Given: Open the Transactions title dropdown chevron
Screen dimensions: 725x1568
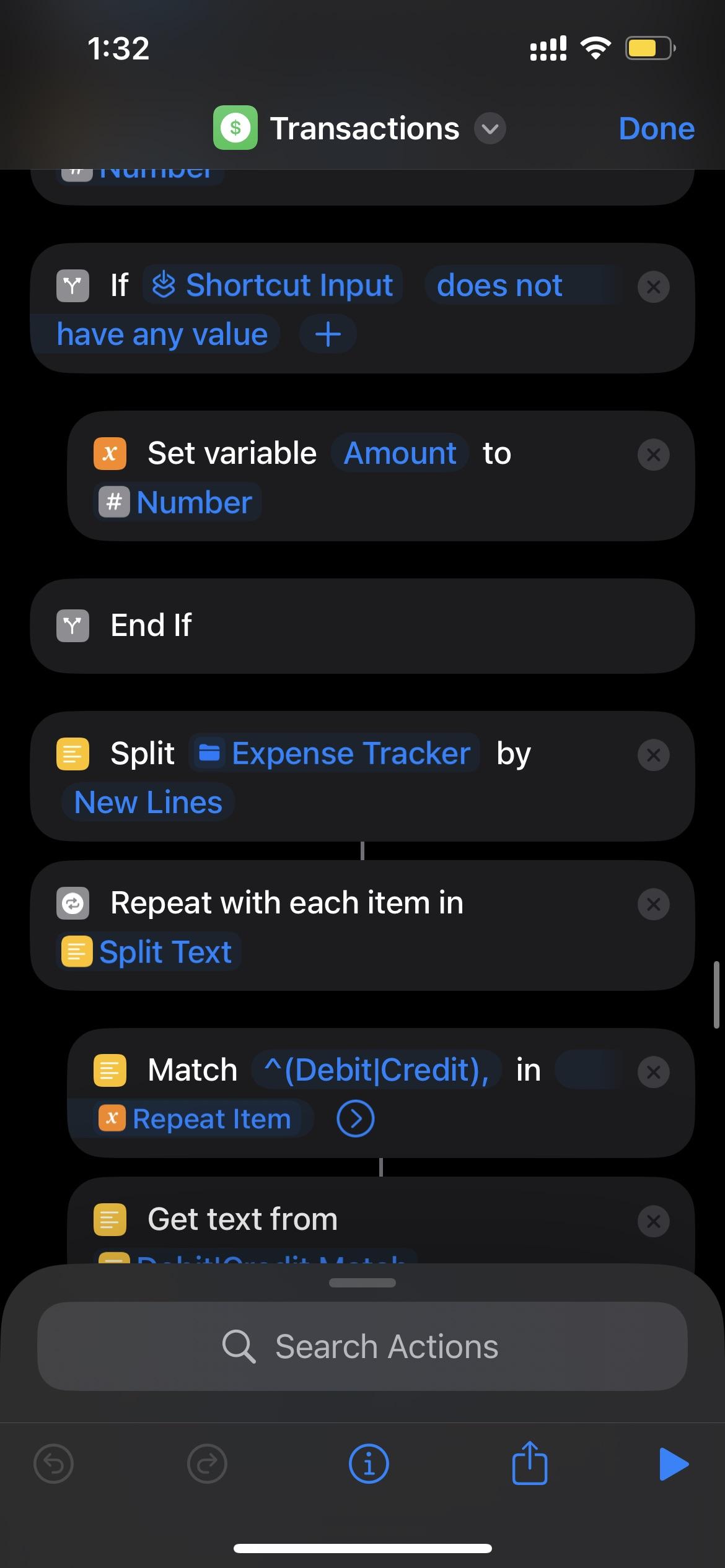Looking at the screenshot, I should 490,129.
